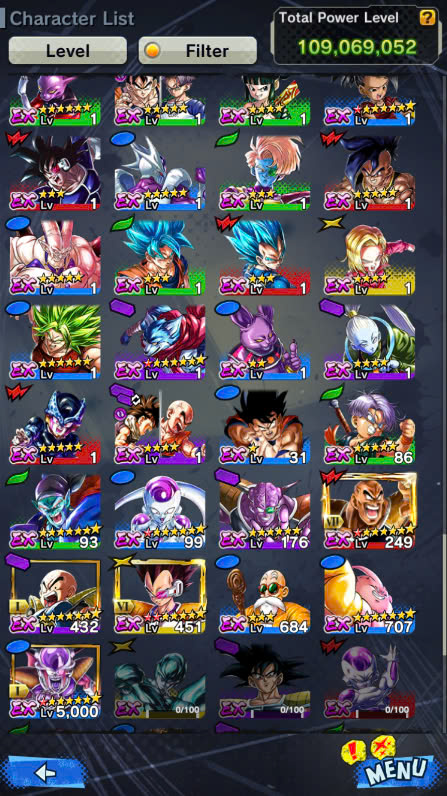Viewport: 447px width, 796px height.
Task: Open the green-haired Broly character card
Action: tap(55, 342)
